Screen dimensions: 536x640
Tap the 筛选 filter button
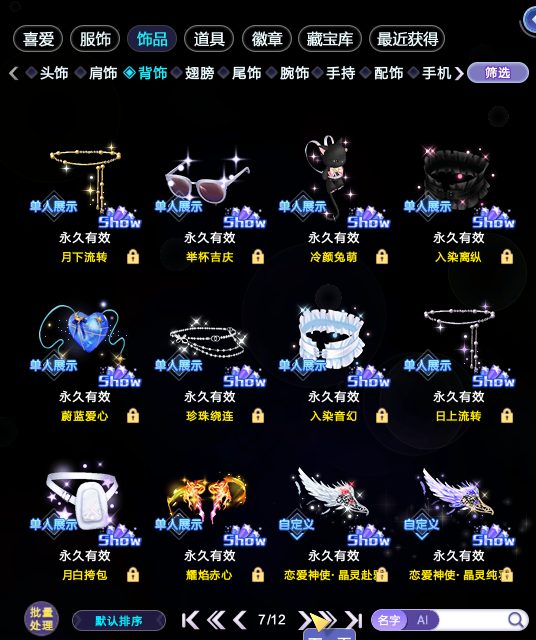pyautogui.click(x=498, y=73)
